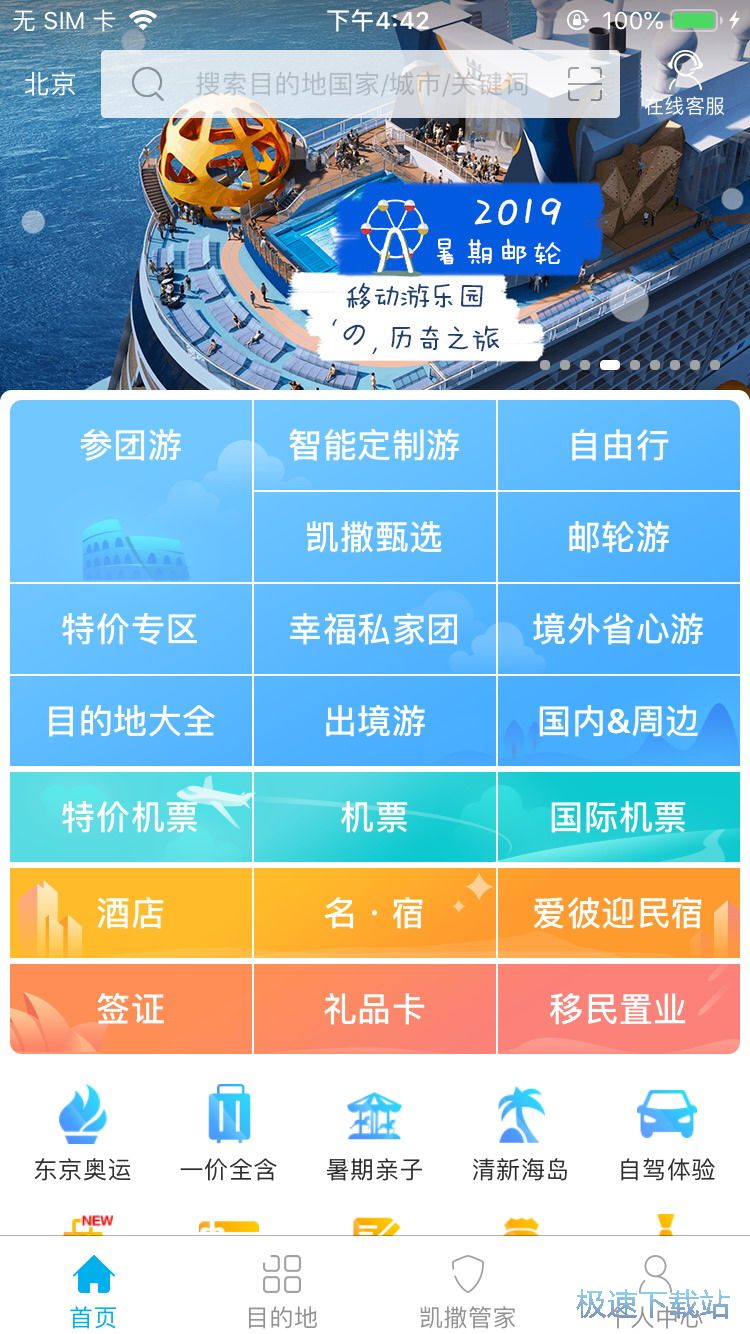Open the scan code icon

585,84
